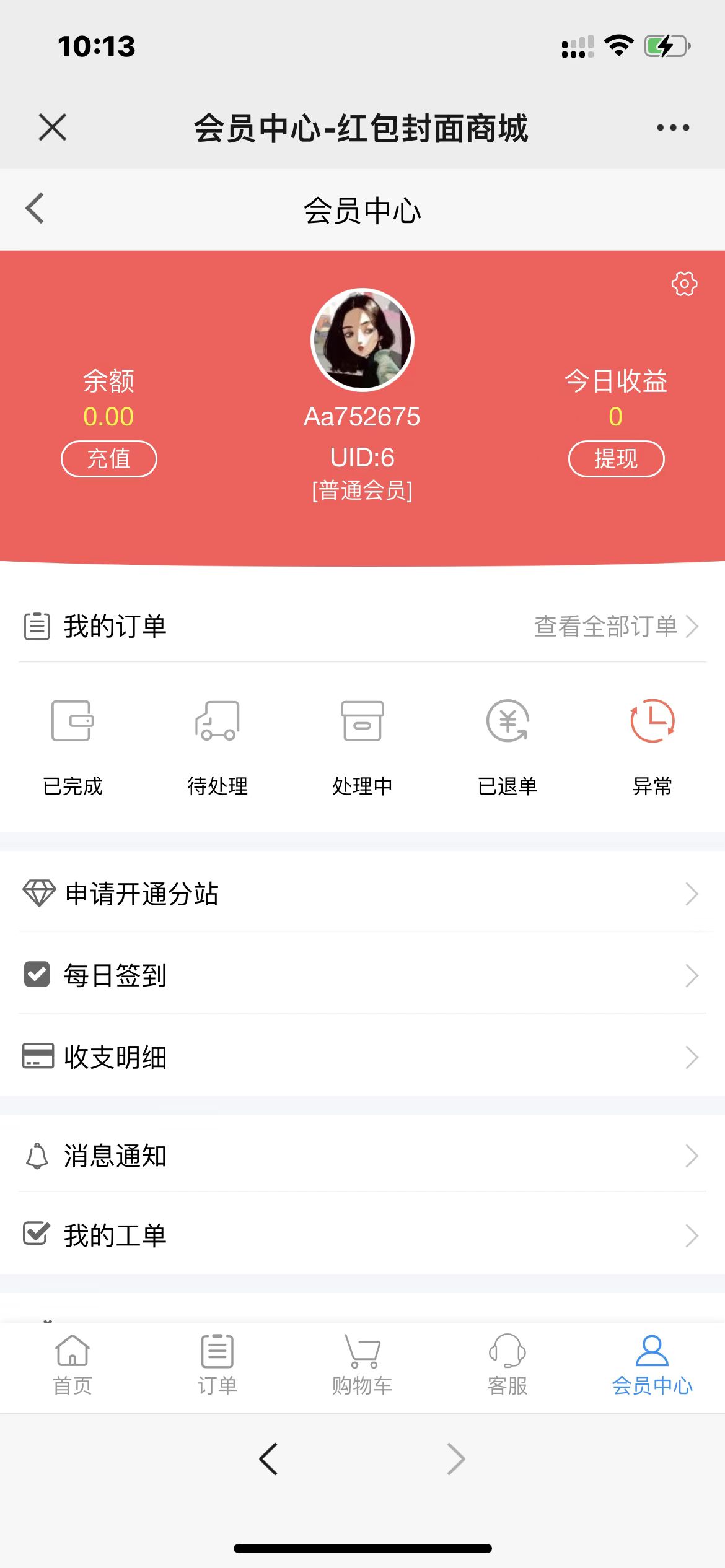Tap the 提现 withdraw button
This screenshot has width=725, height=1568.
616,459
